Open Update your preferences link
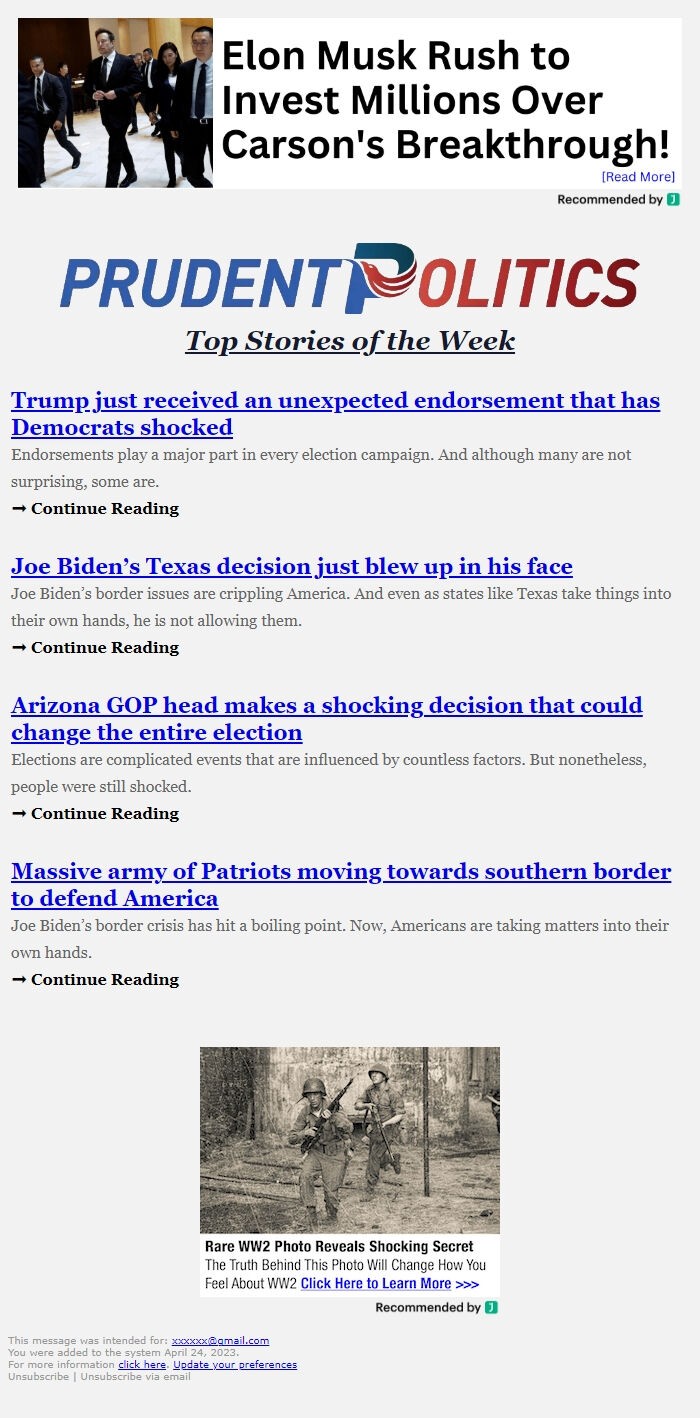The width and height of the screenshot is (700, 1418). (x=235, y=1364)
